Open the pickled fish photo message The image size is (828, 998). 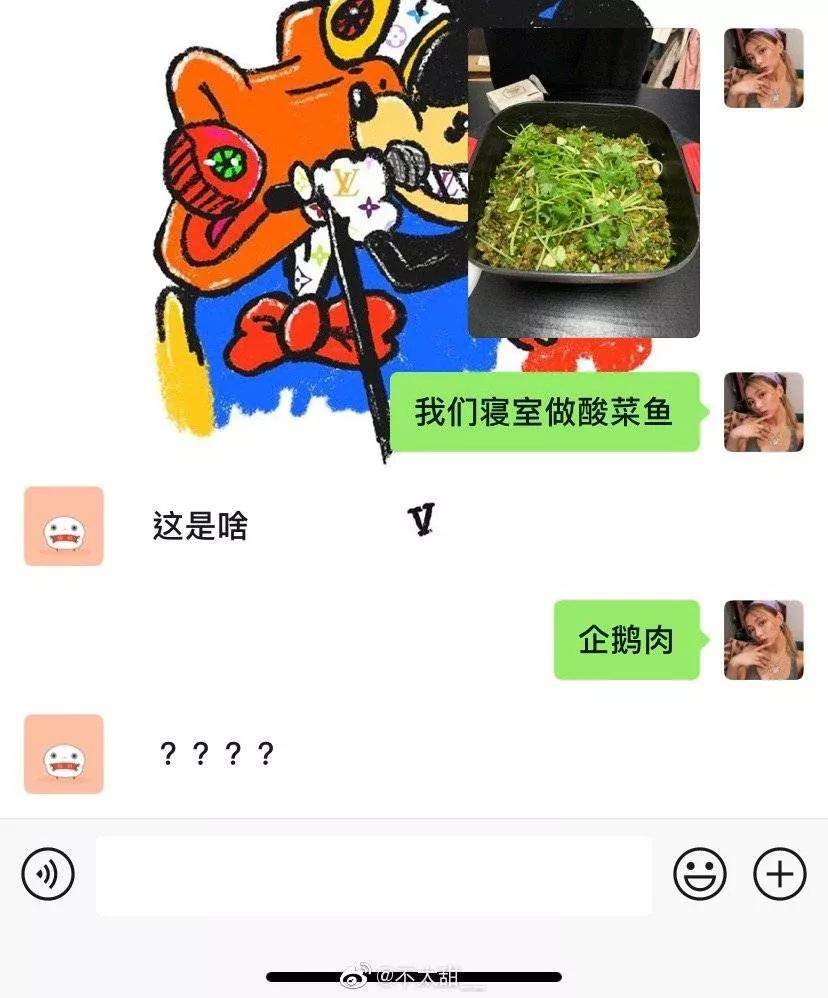(583, 183)
